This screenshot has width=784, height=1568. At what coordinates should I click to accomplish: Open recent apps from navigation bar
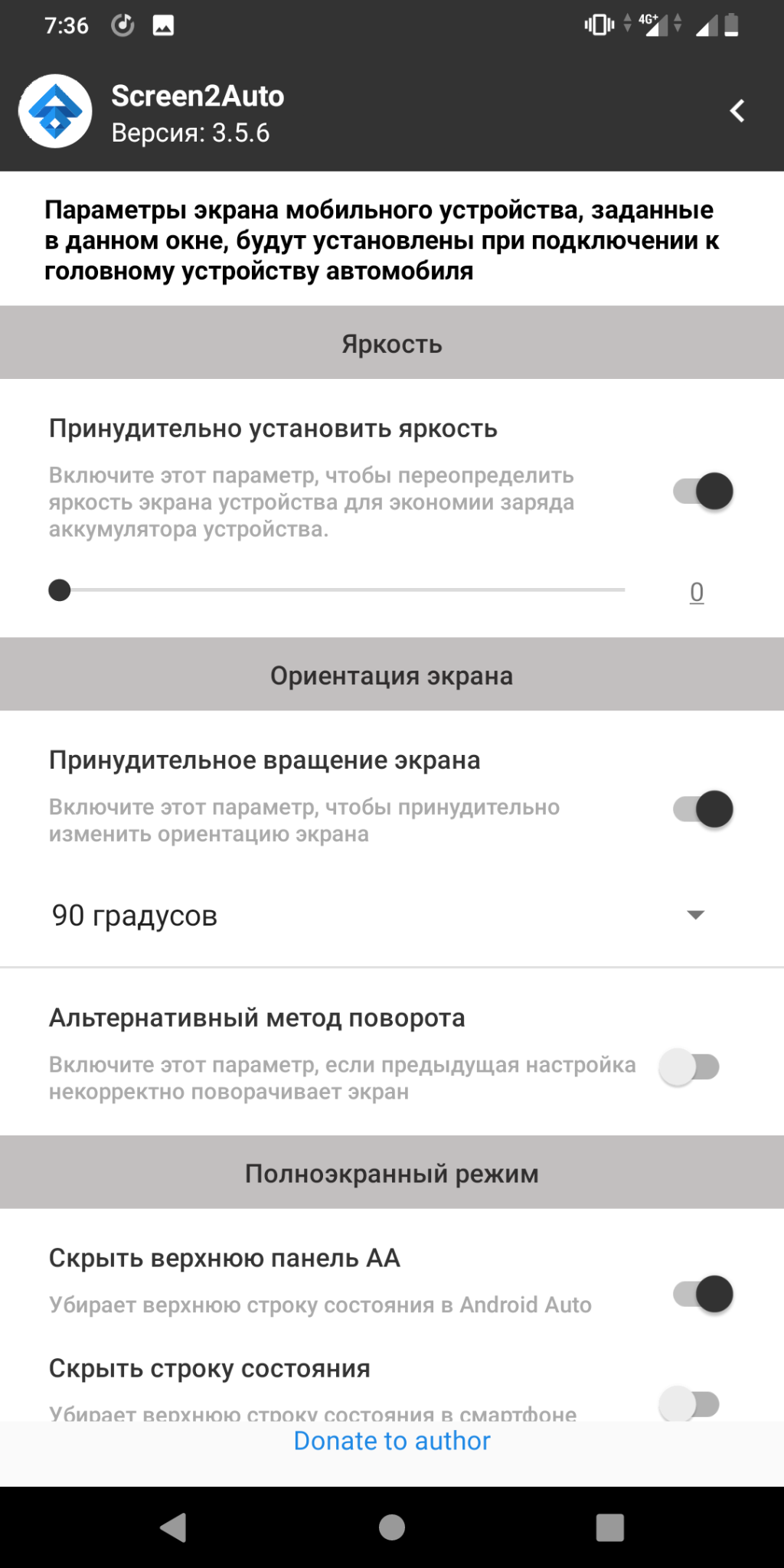[x=609, y=1527]
